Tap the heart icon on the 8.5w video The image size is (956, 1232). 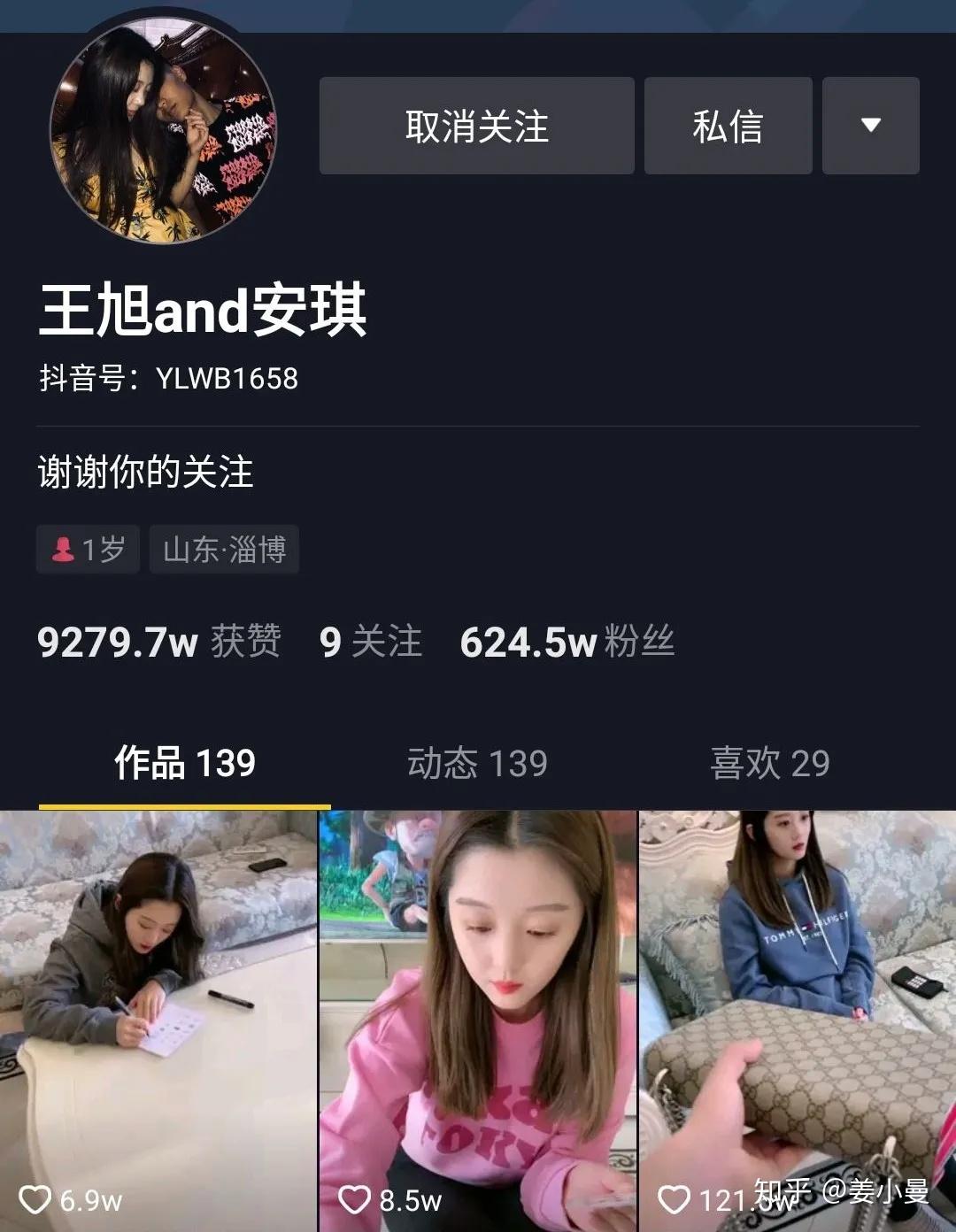[x=355, y=1200]
